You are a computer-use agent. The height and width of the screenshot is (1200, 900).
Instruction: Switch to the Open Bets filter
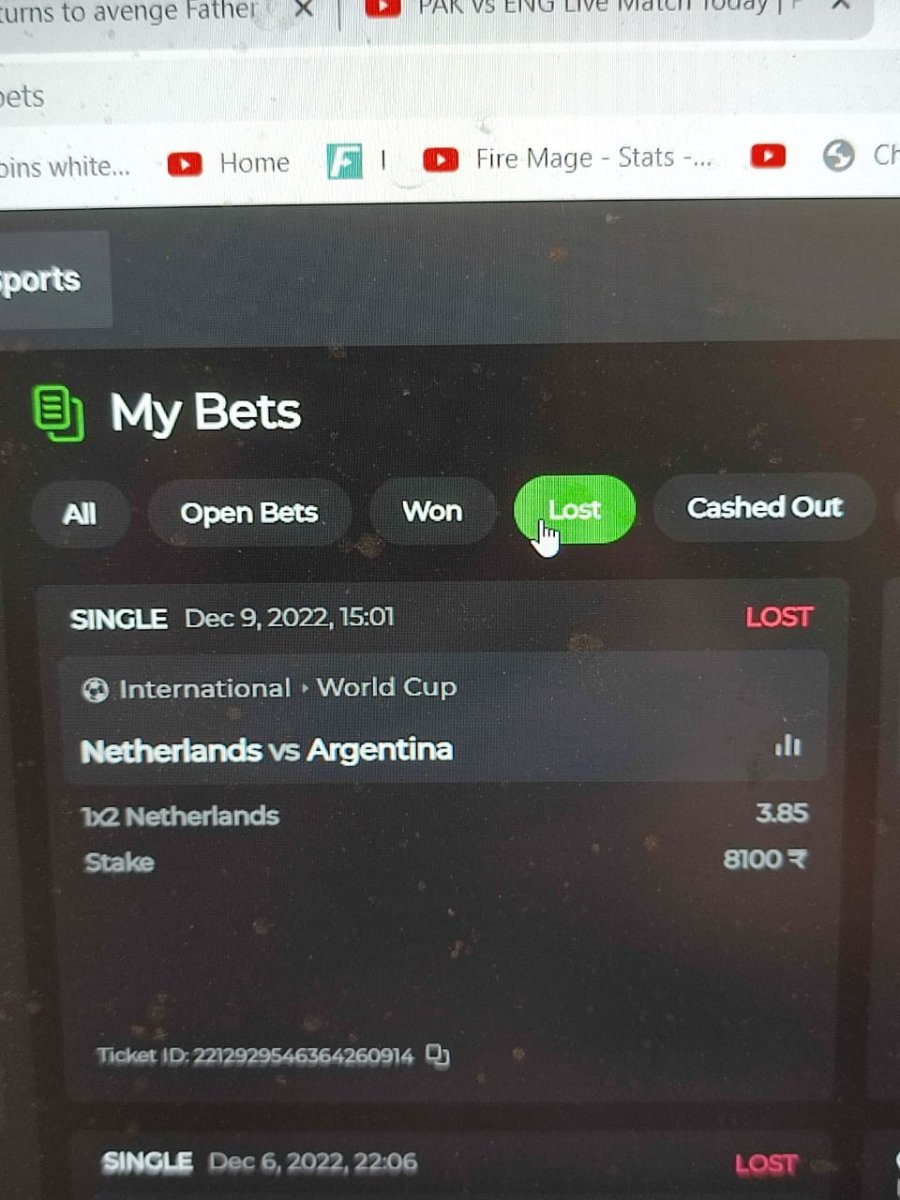(x=249, y=512)
